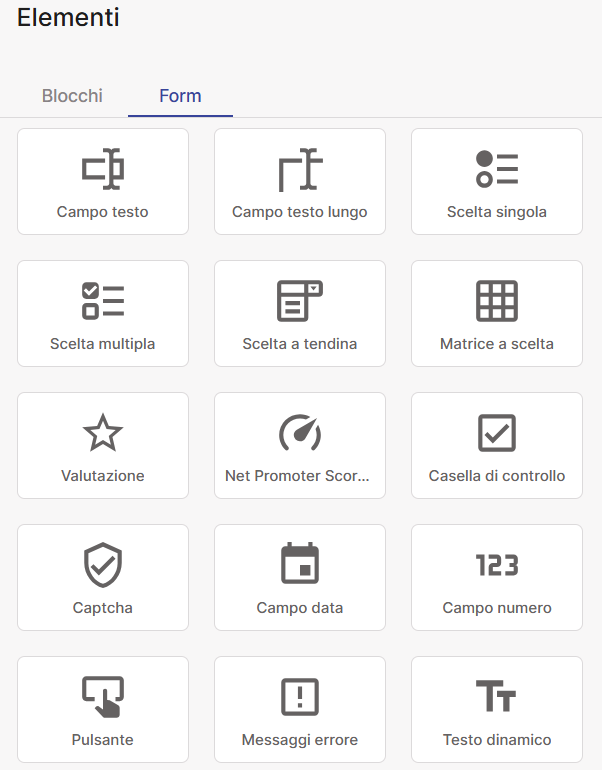
Task: Choose the Testo dinamico element
Action: pyautogui.click(x=497, y=710)
